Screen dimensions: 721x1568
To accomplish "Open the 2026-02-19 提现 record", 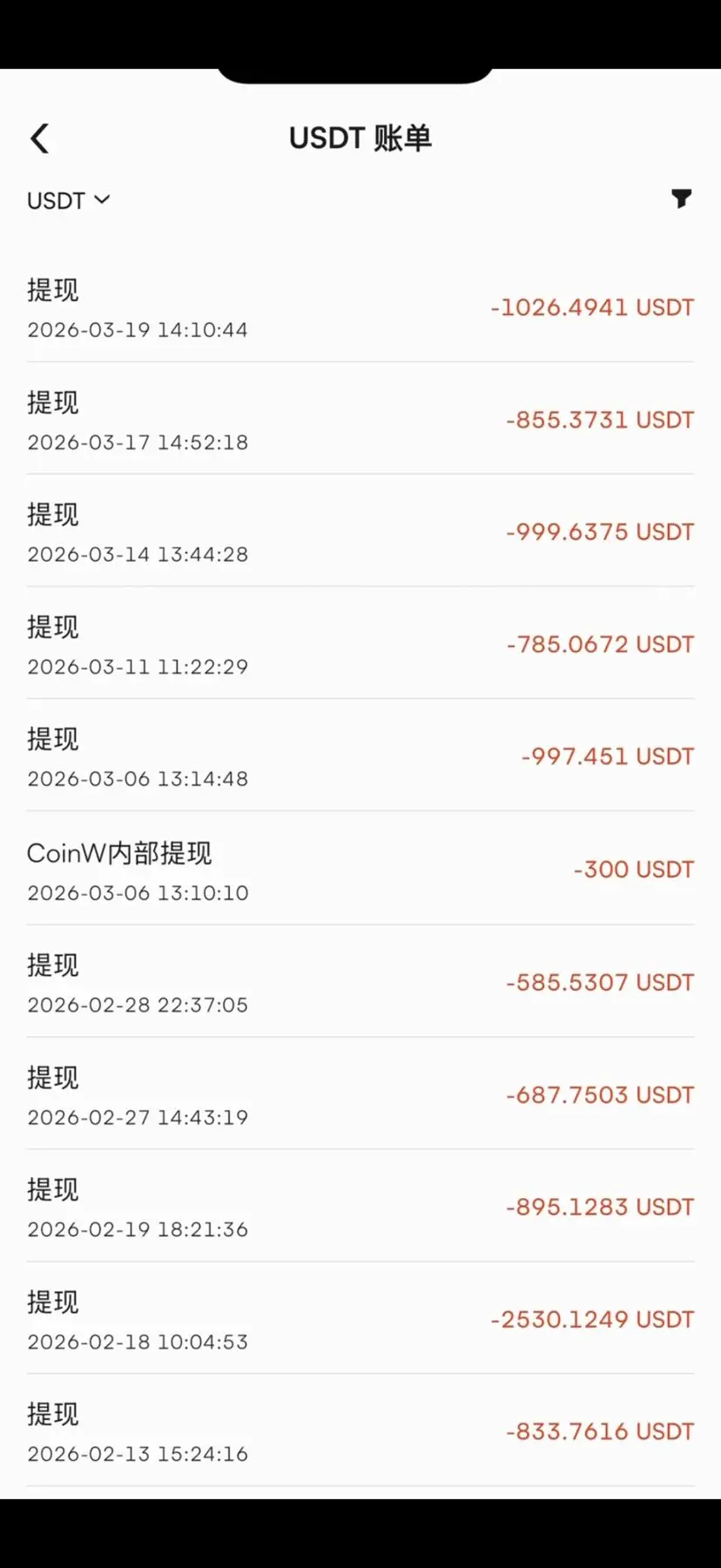I will coord(360,1208).
